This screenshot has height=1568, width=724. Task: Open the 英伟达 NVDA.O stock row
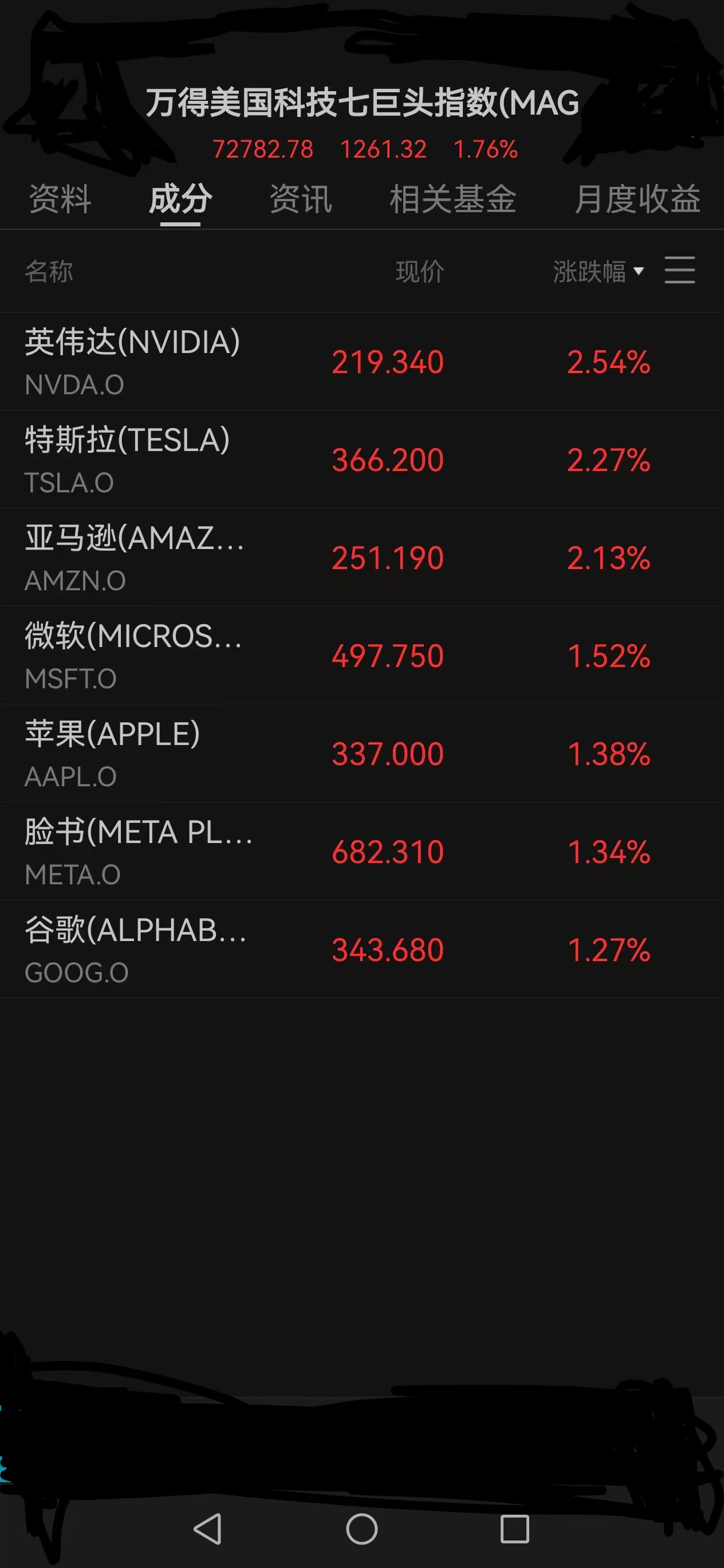tap(362, 362)
